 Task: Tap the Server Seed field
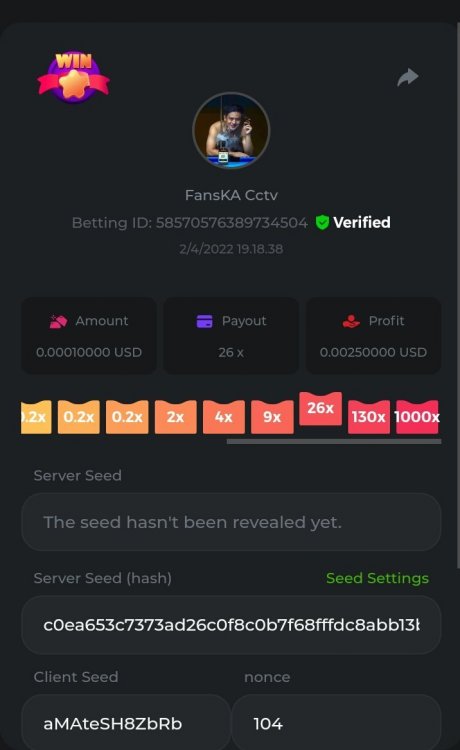point(231,522)
